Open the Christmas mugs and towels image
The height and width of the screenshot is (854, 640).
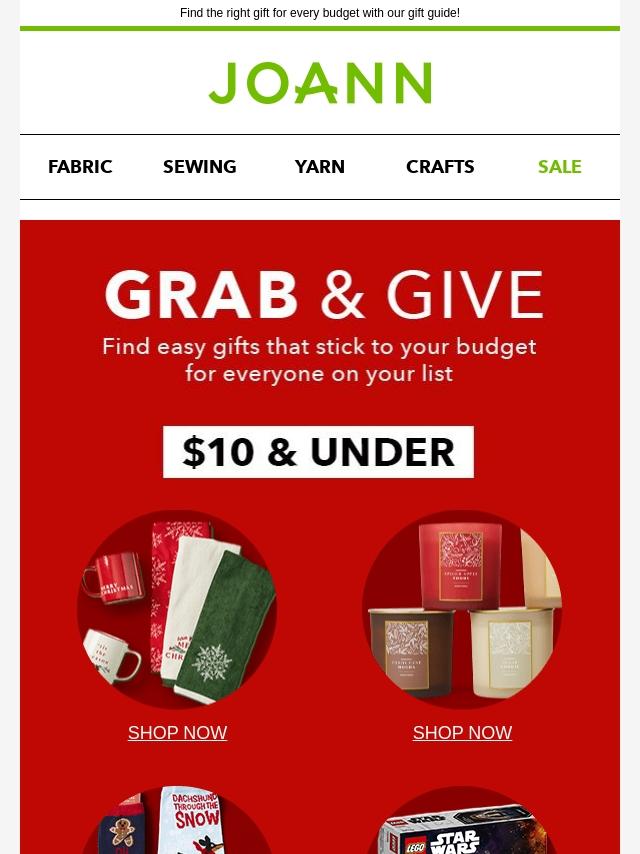click(x=177, y=609)
